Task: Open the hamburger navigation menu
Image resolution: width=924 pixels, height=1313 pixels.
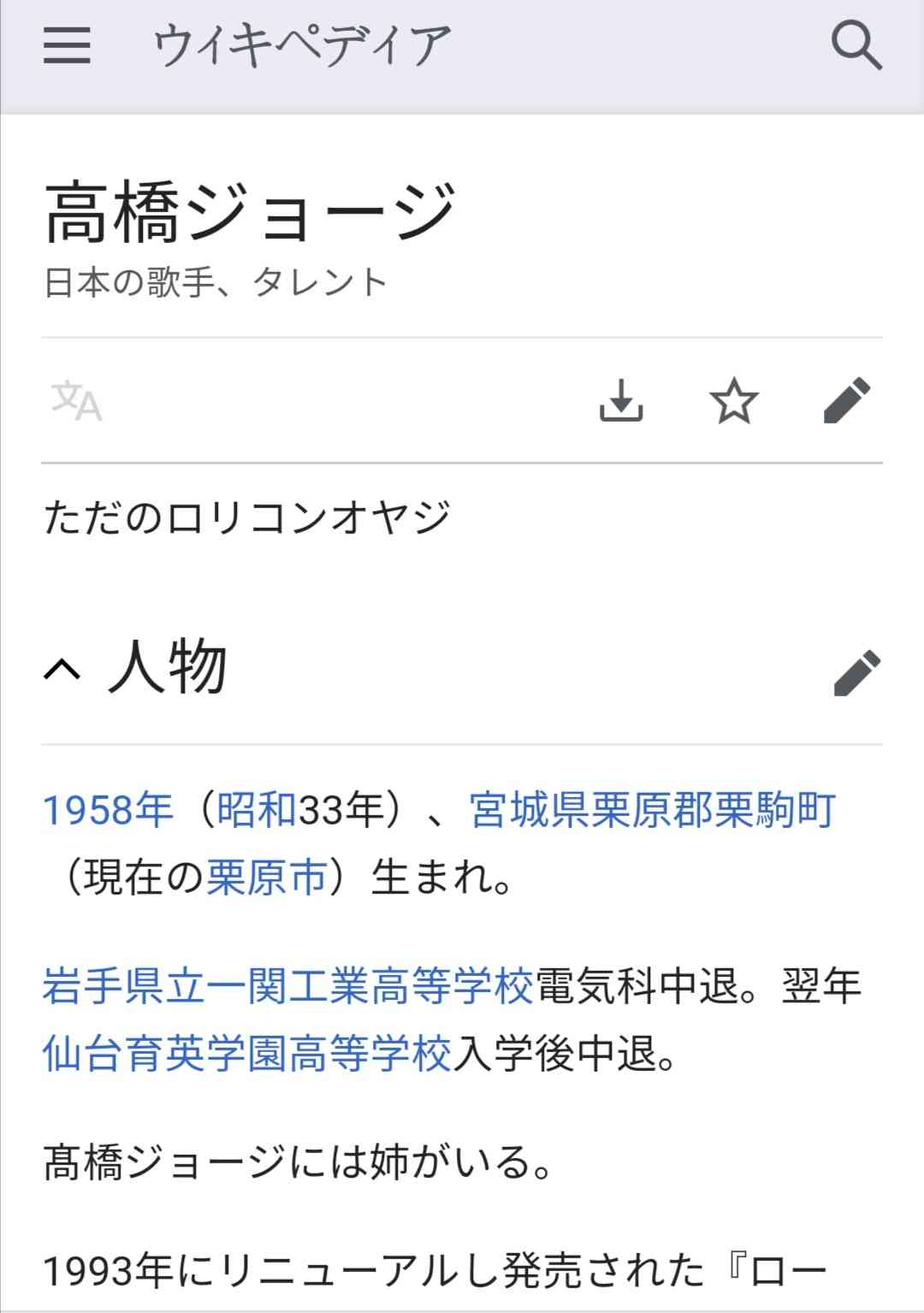Action: [67, 44]
